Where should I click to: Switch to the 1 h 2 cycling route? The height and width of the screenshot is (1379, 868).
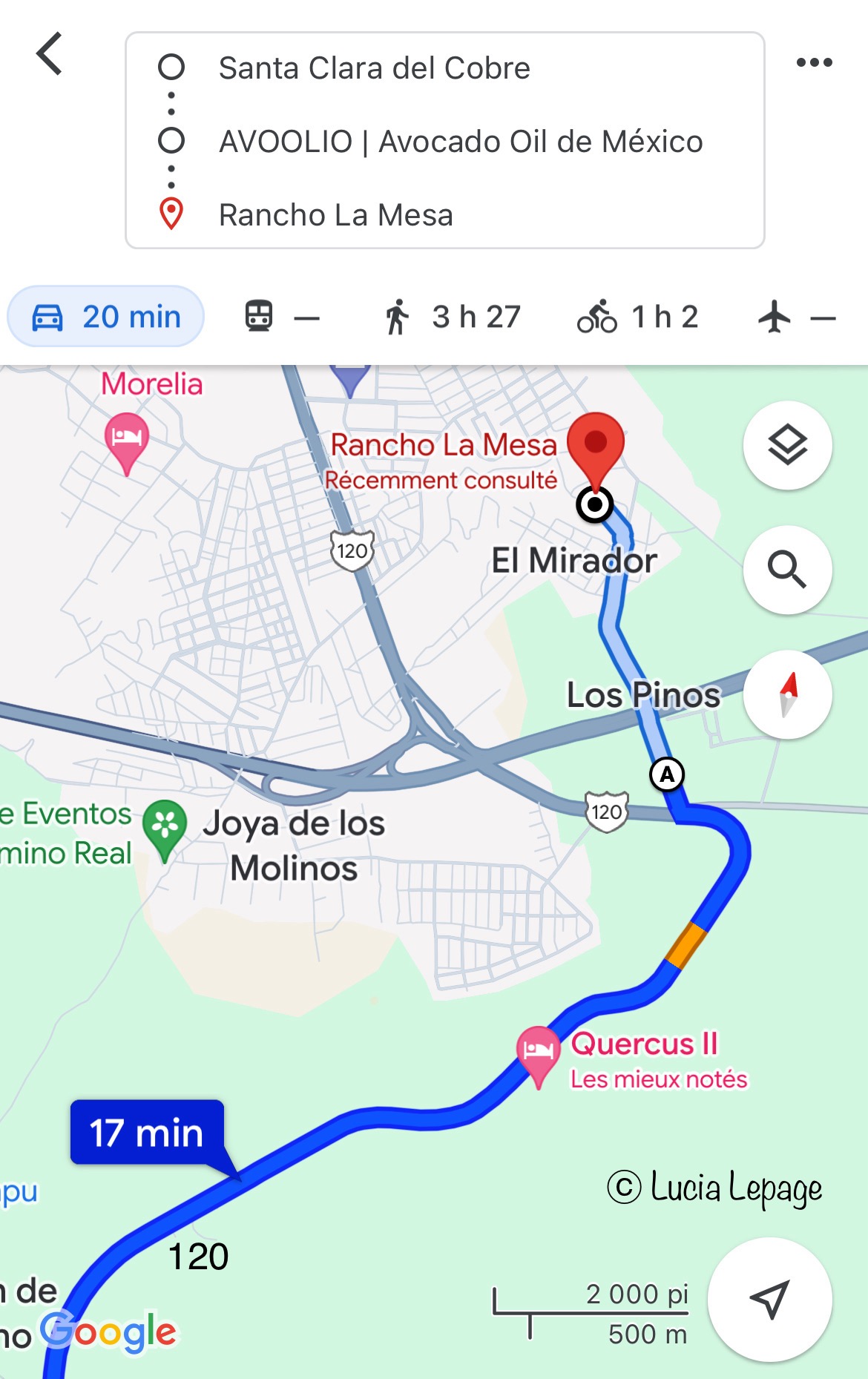point(638,317)
